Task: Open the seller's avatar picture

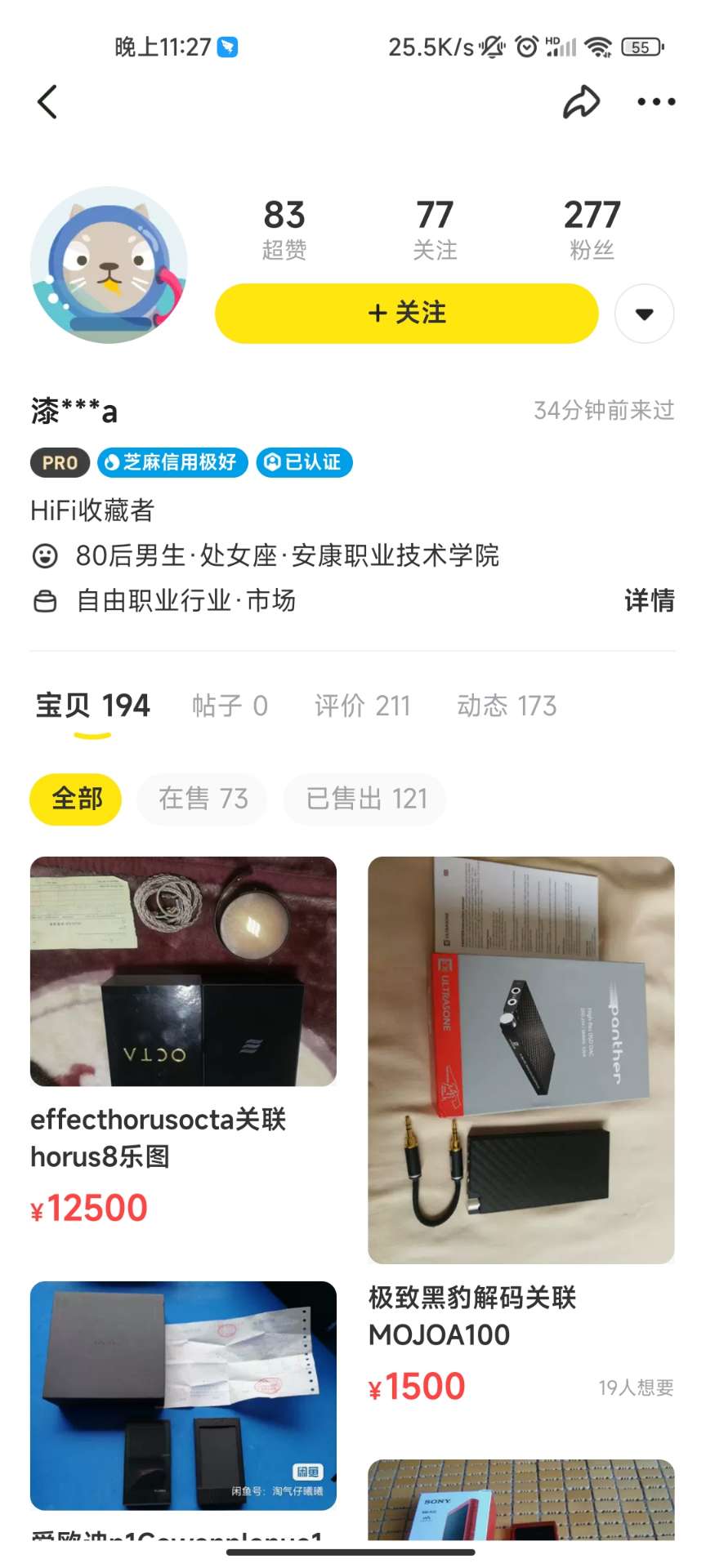Action: tap(109, 265)
